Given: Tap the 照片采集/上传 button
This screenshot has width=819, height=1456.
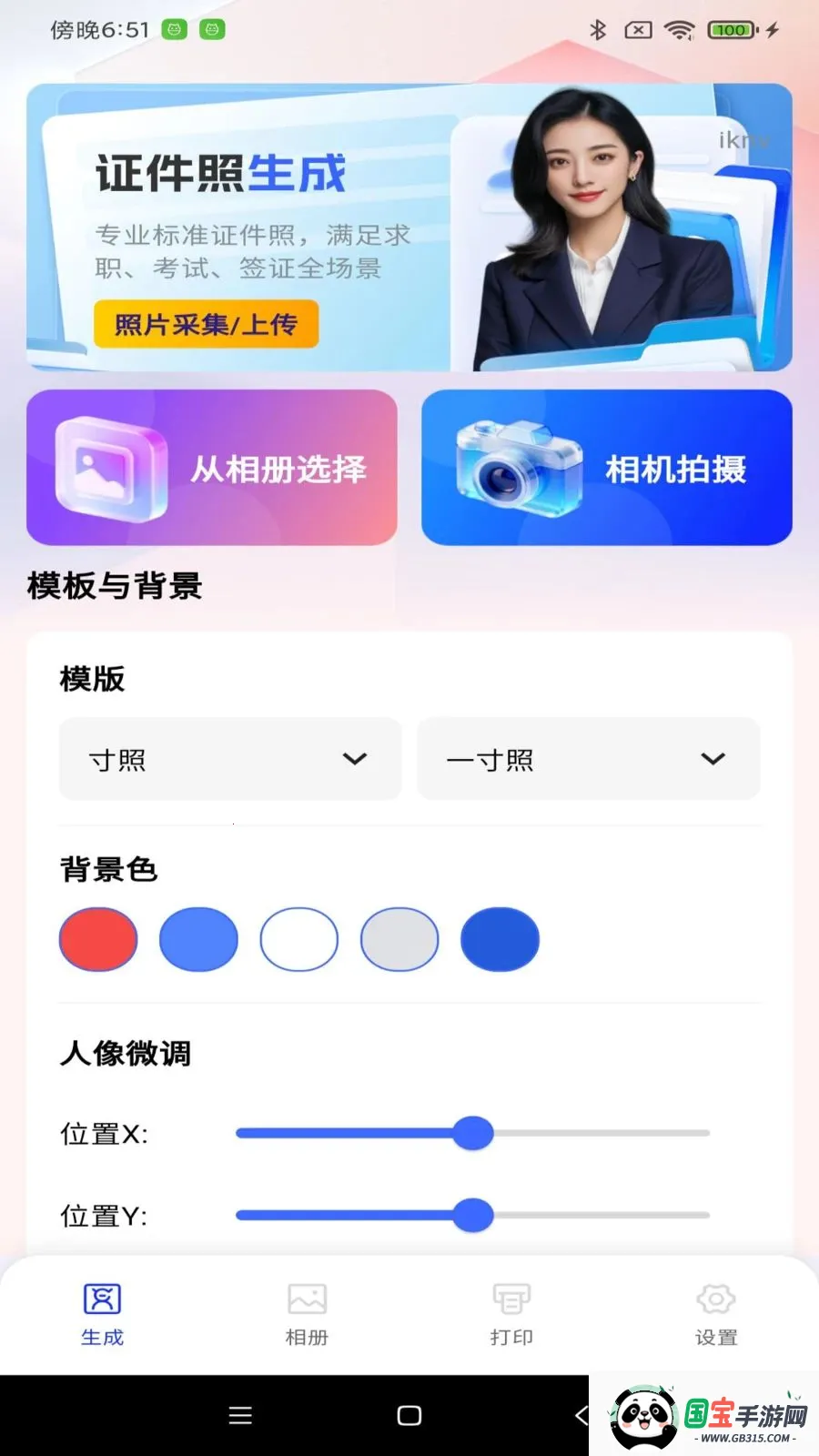Looking at the screenshot, I should pos(205,324).
